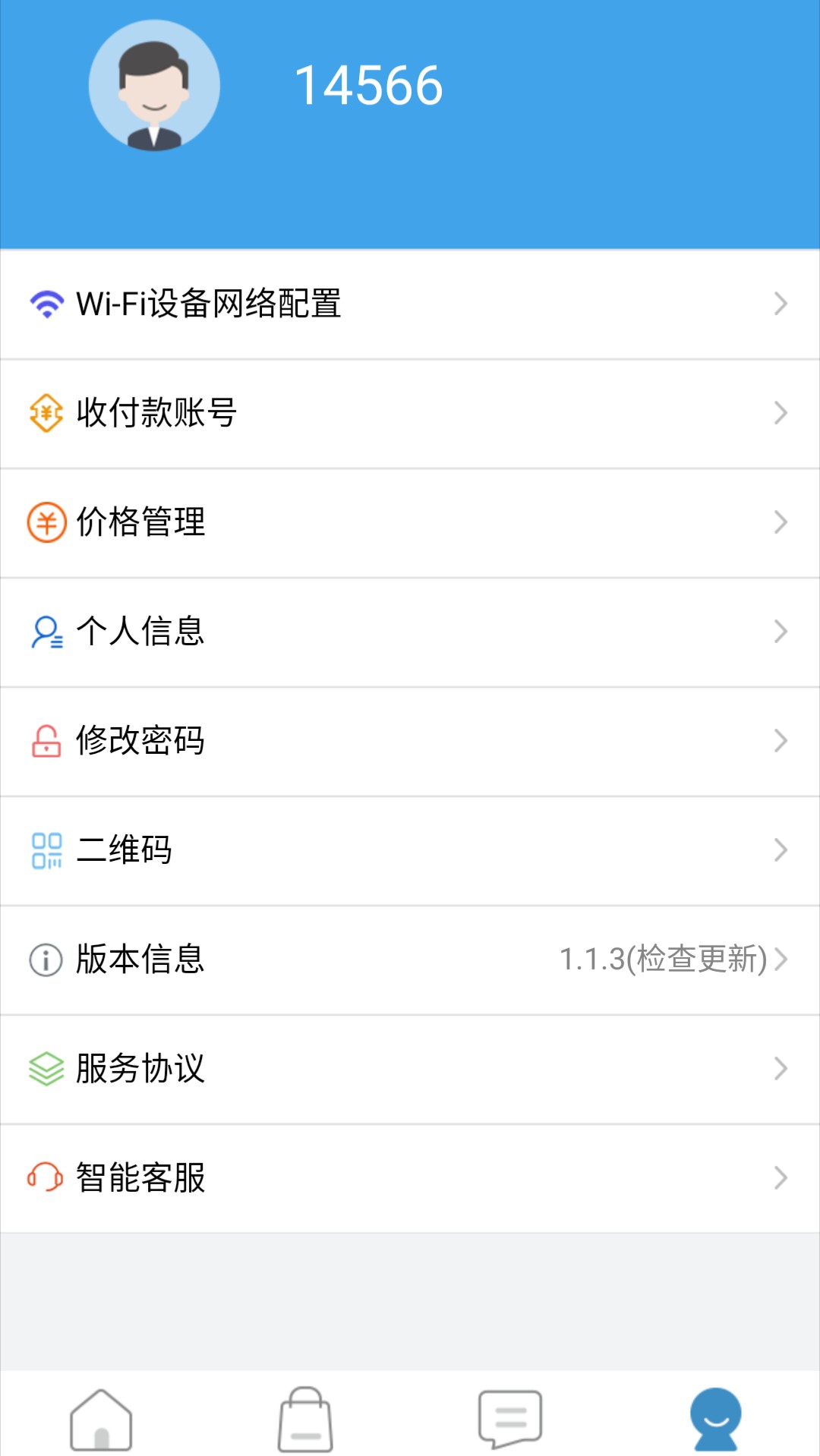This screenshot has width=820, height=1456.
Task: Open price management via its yen icon
Action: click(x=46, y=522)
